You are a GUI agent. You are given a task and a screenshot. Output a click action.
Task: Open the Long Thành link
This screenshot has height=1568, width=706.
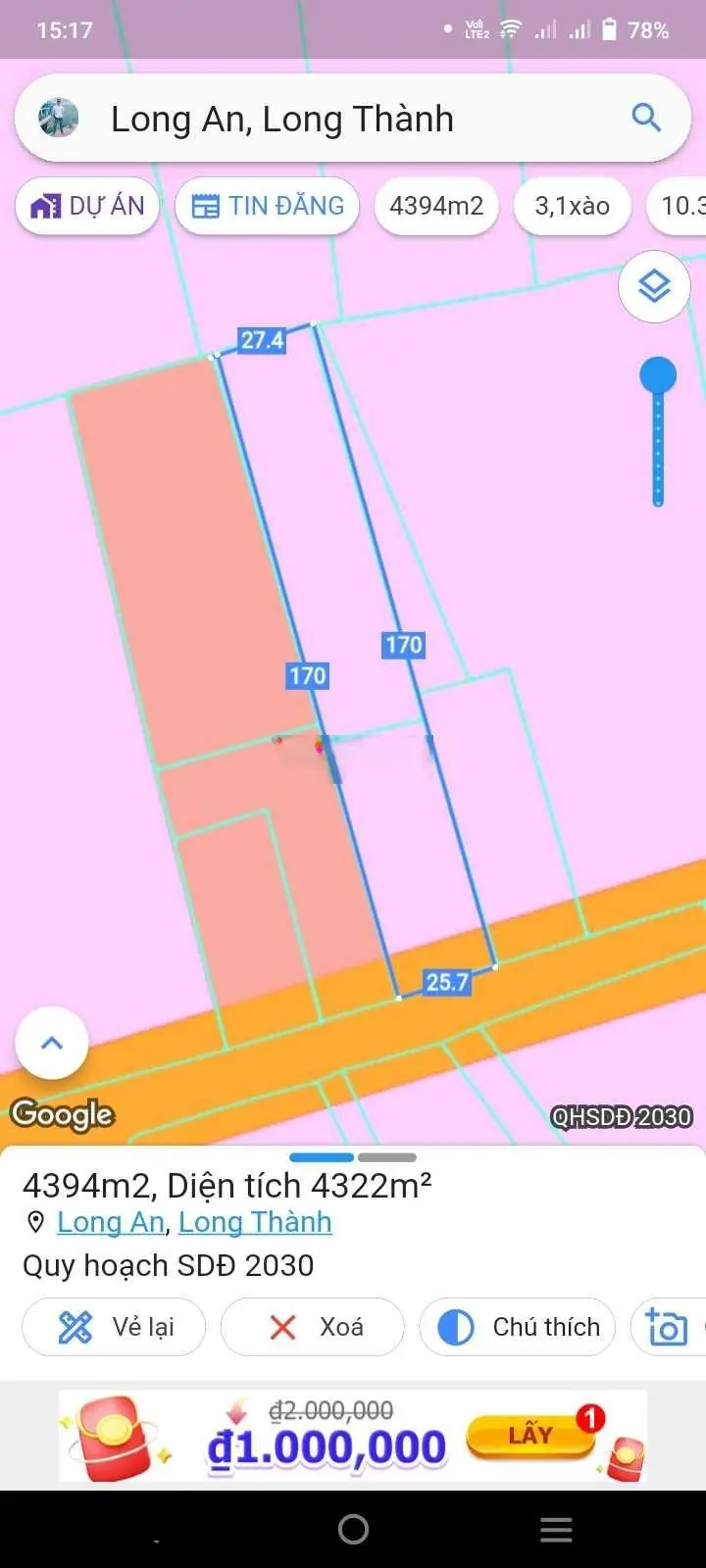(x=255, y=1222)
